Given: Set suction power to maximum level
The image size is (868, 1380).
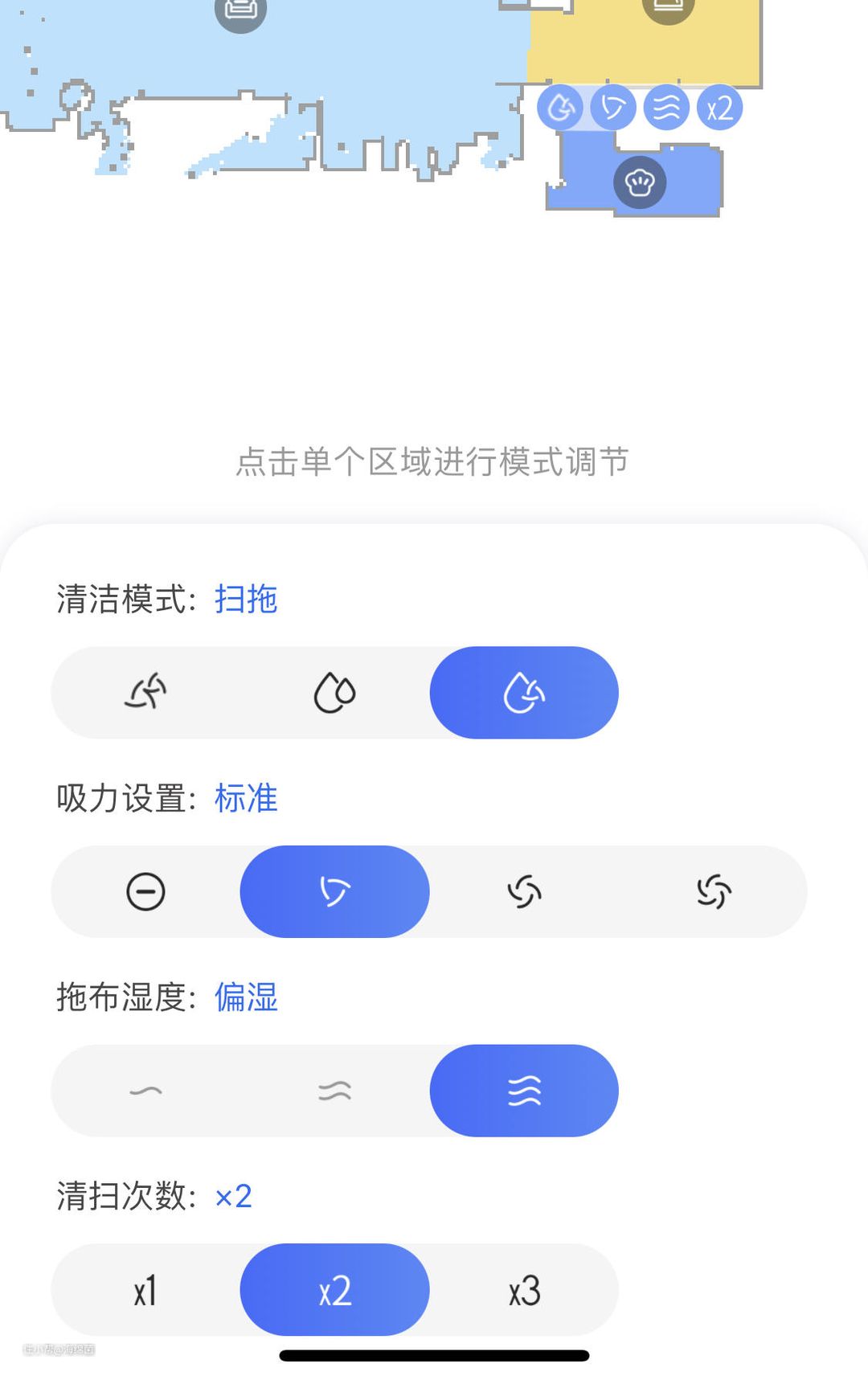Looking at the screenshot, I should click(714, 891).
